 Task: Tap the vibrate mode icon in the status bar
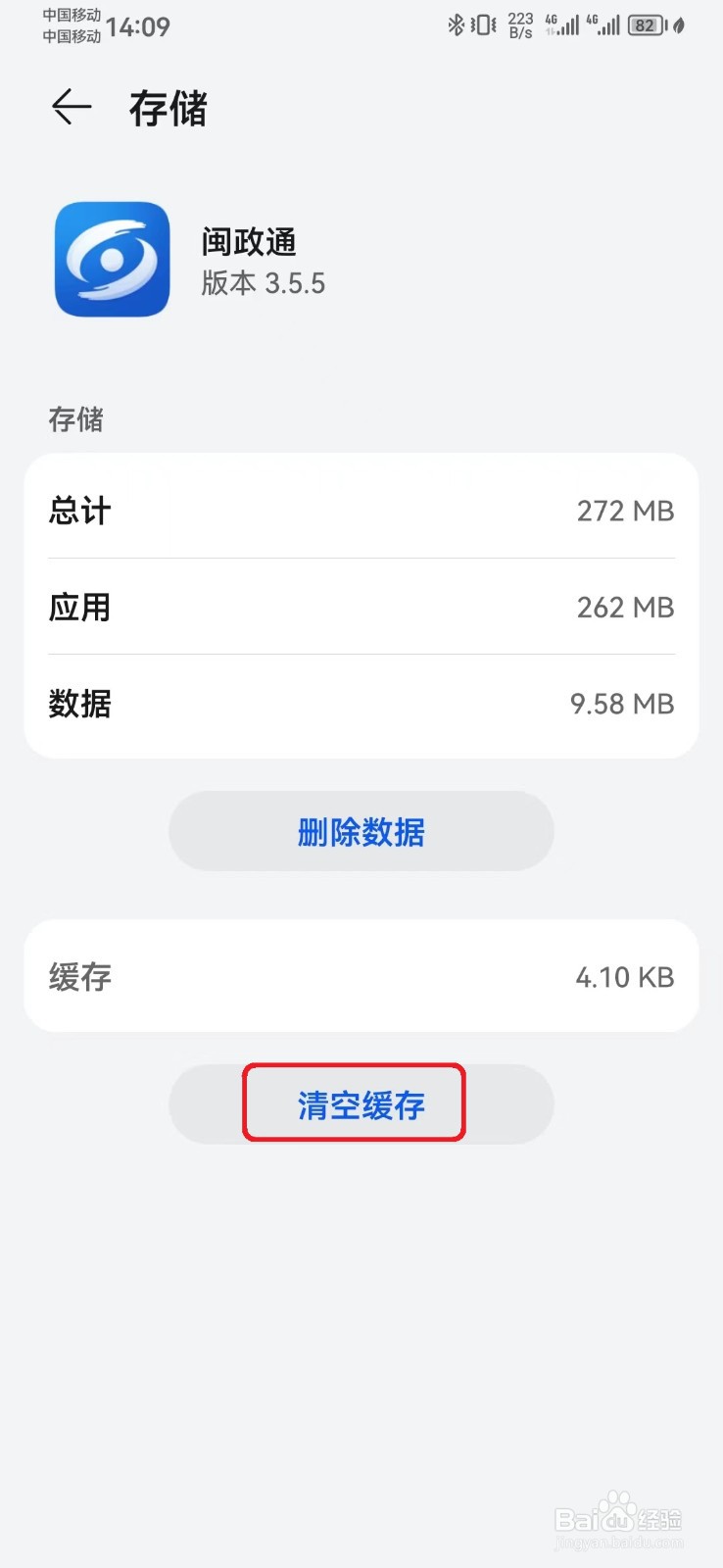point(480,24)
